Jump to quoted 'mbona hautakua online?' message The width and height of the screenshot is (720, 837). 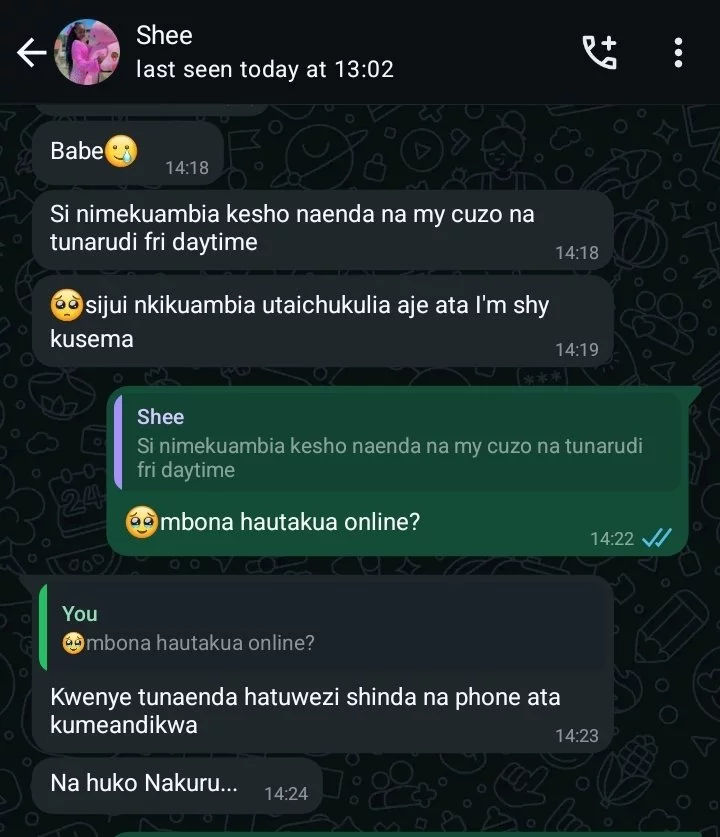pyautogui.click(x=325, y=628)
